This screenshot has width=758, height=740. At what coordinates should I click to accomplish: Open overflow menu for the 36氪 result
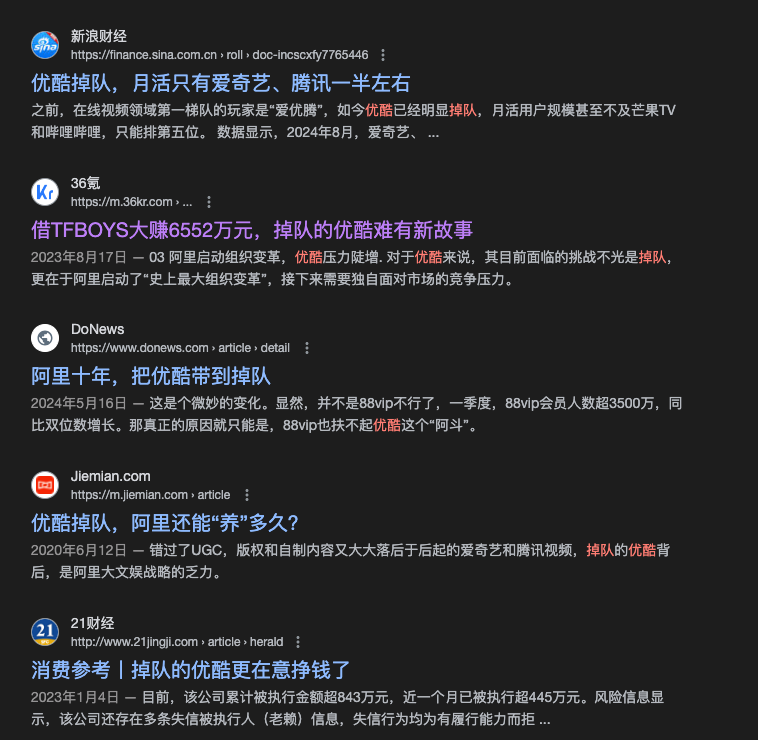pyautogui.click(x=209, y=202)
